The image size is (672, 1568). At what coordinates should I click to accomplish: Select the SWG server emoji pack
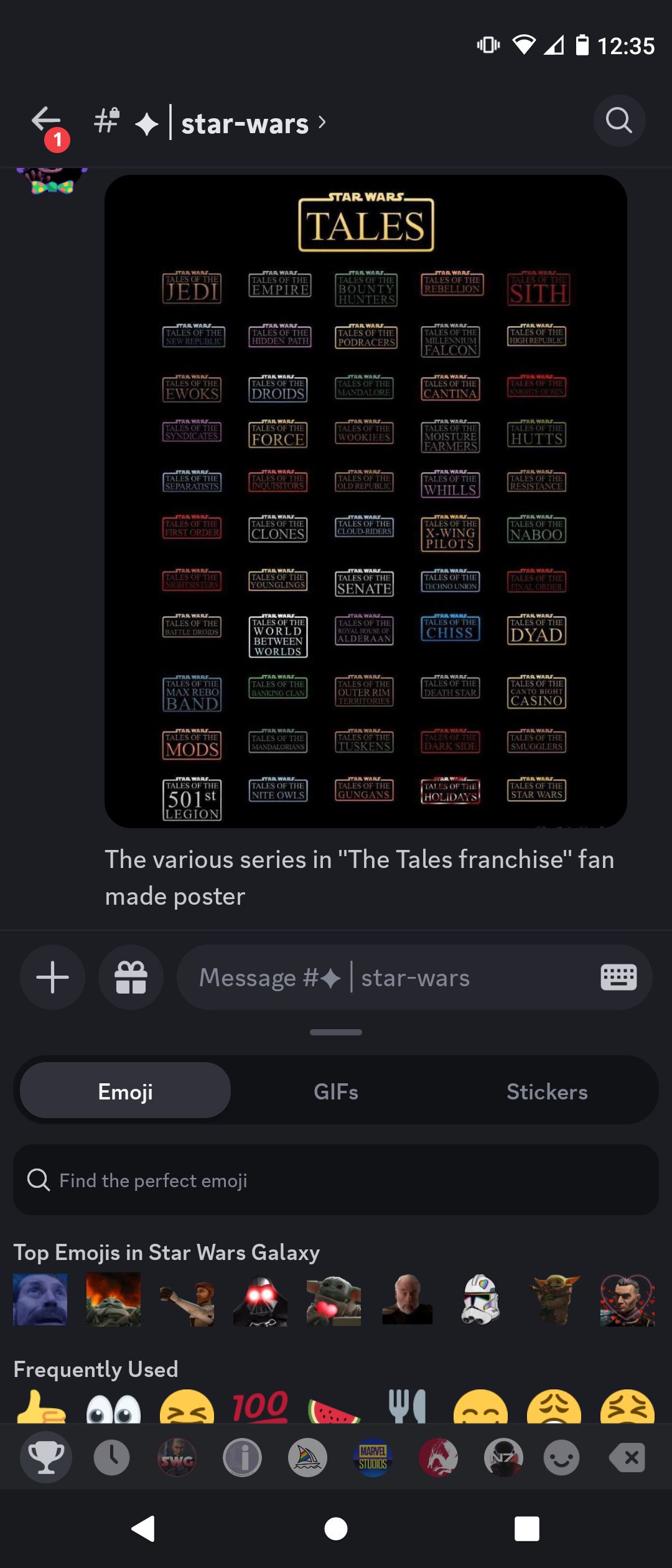pos(177,1457)
